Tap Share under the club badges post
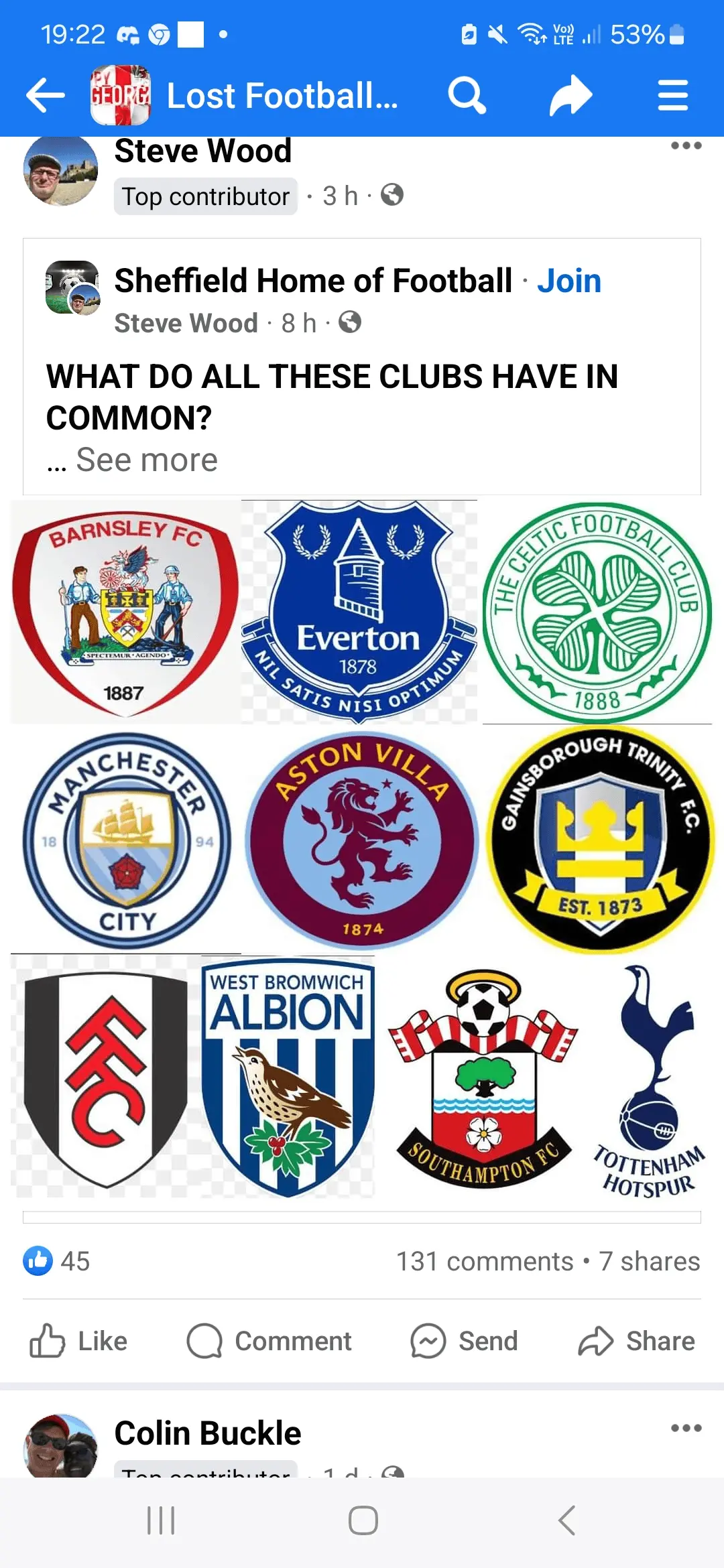Screen dimensions: 724x1568 pyautogui.click(x=637, y=1341)
